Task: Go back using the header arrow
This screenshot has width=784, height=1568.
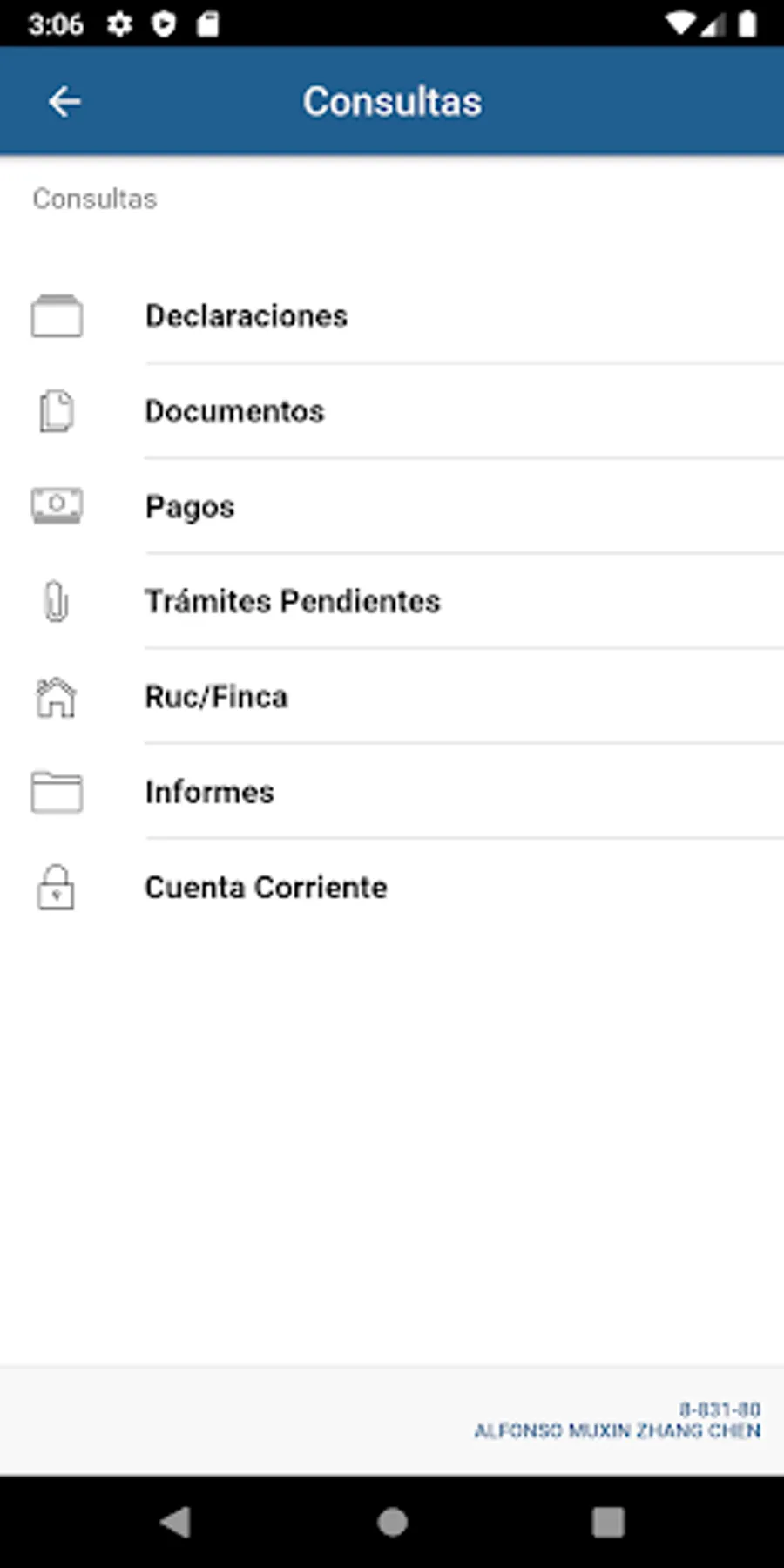Action: (64, 102)
